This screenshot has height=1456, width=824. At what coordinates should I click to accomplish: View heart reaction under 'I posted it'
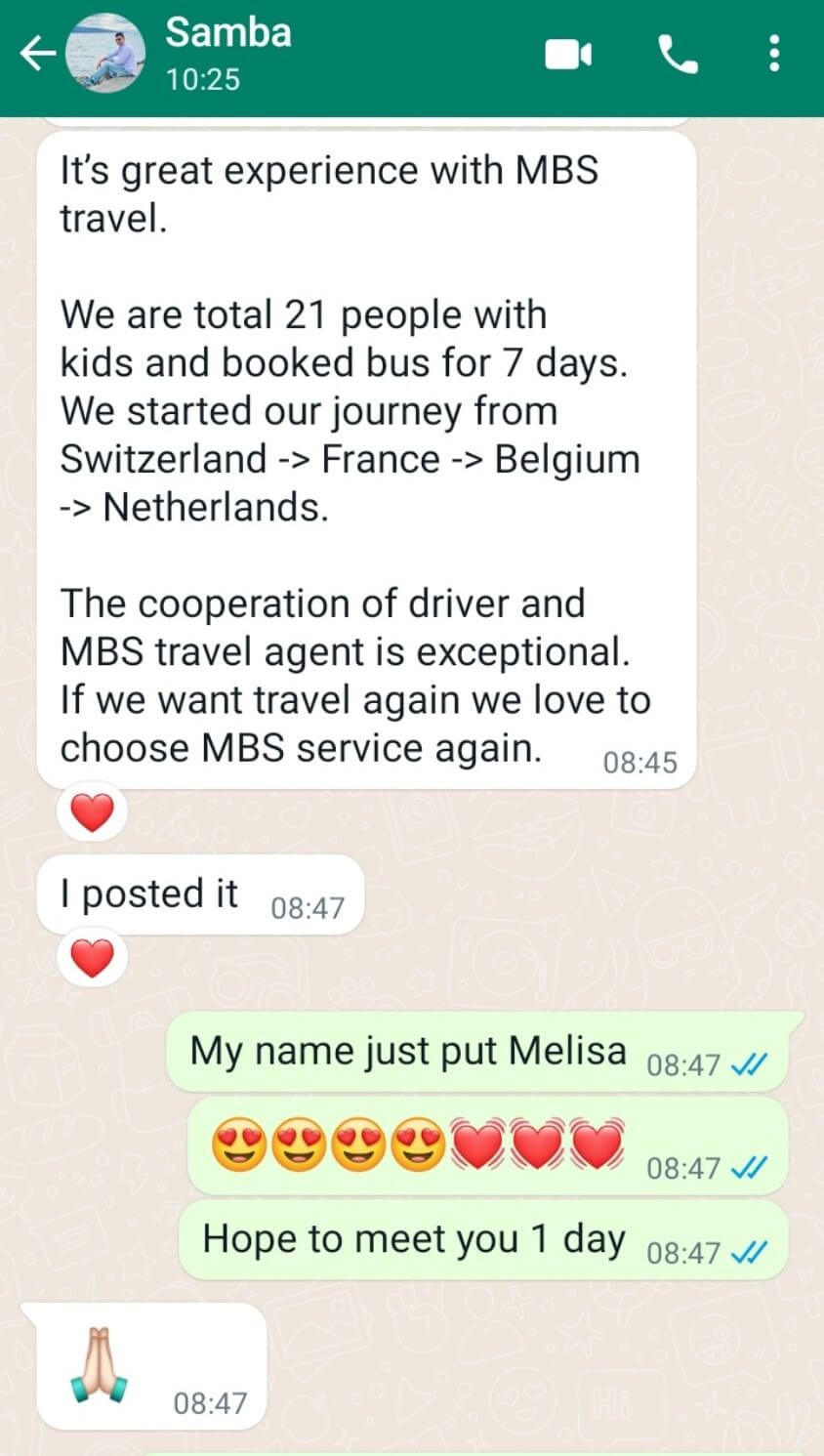click(x=93, y=959)
